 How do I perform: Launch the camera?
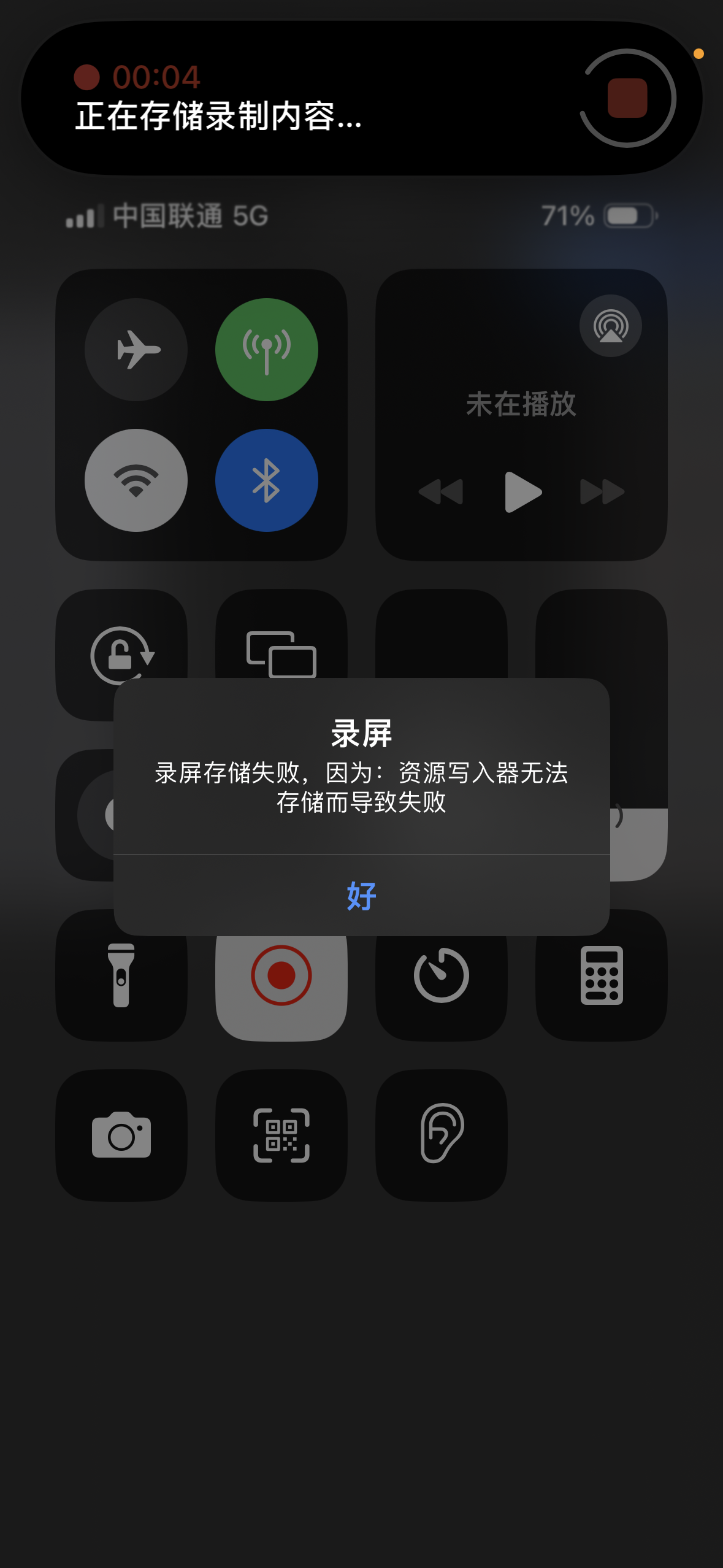pyautogui.click(x=121, y=1136)
